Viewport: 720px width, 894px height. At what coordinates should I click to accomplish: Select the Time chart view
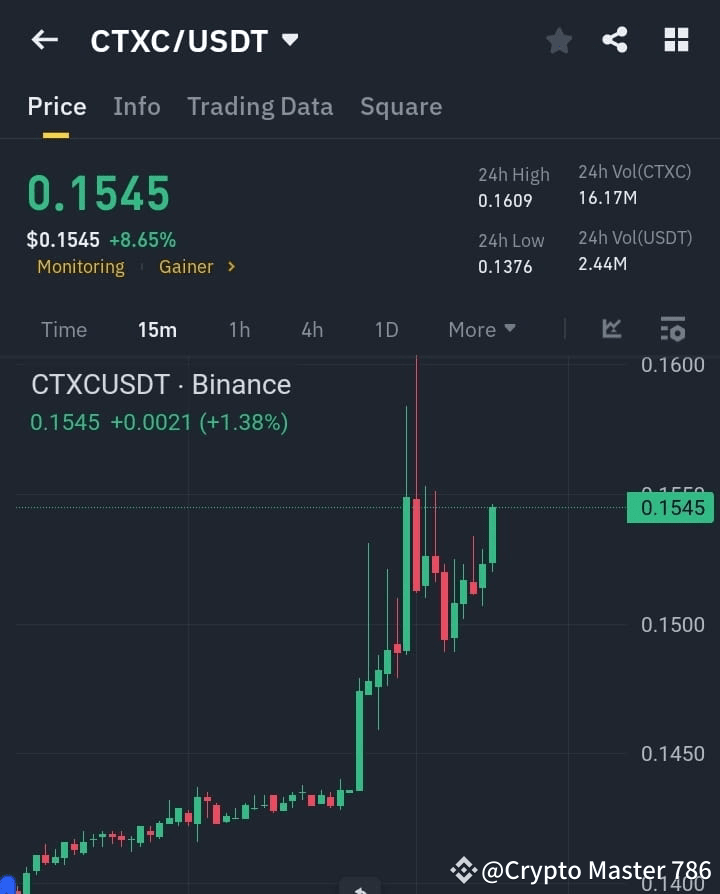tap(63, 329)
